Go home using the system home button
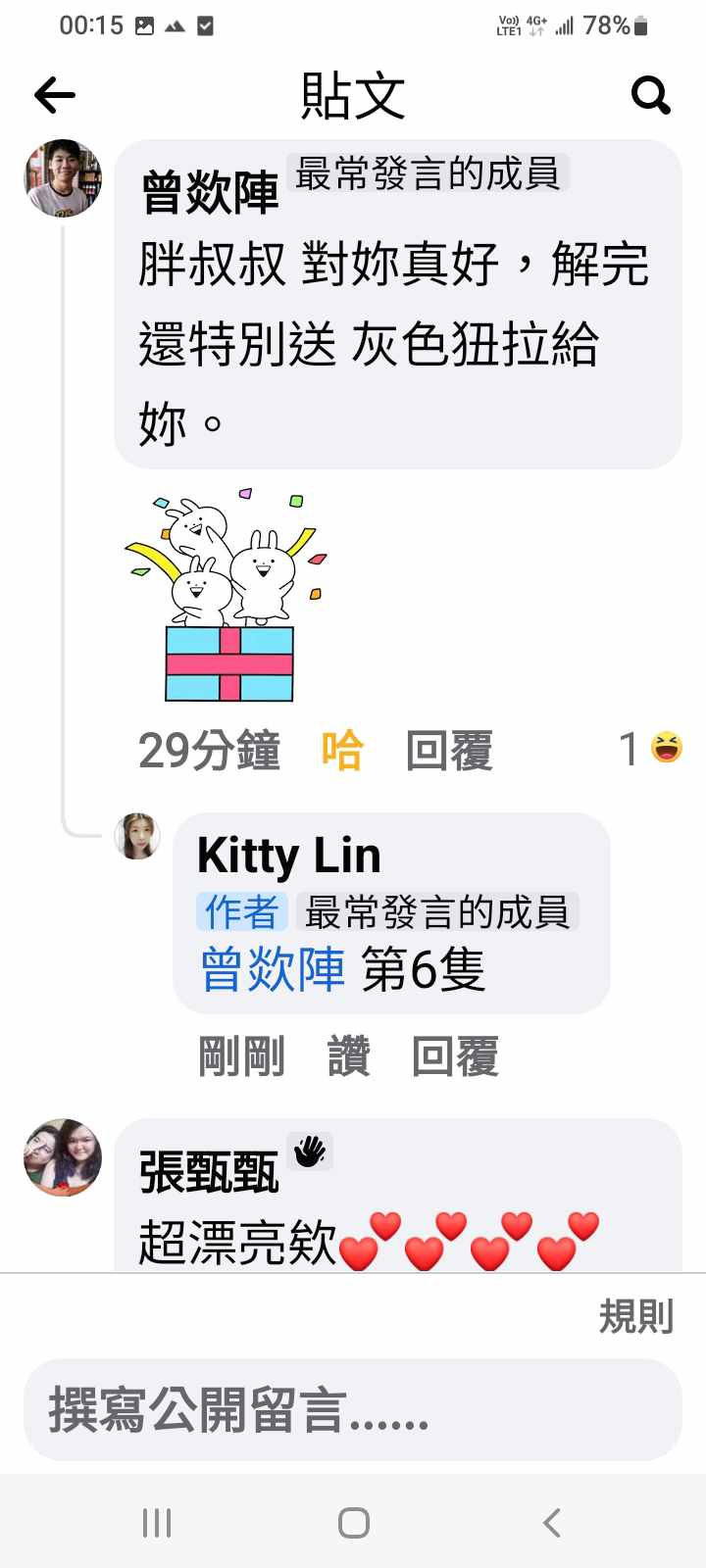 pyautogui.click(x=353, y=1522)
